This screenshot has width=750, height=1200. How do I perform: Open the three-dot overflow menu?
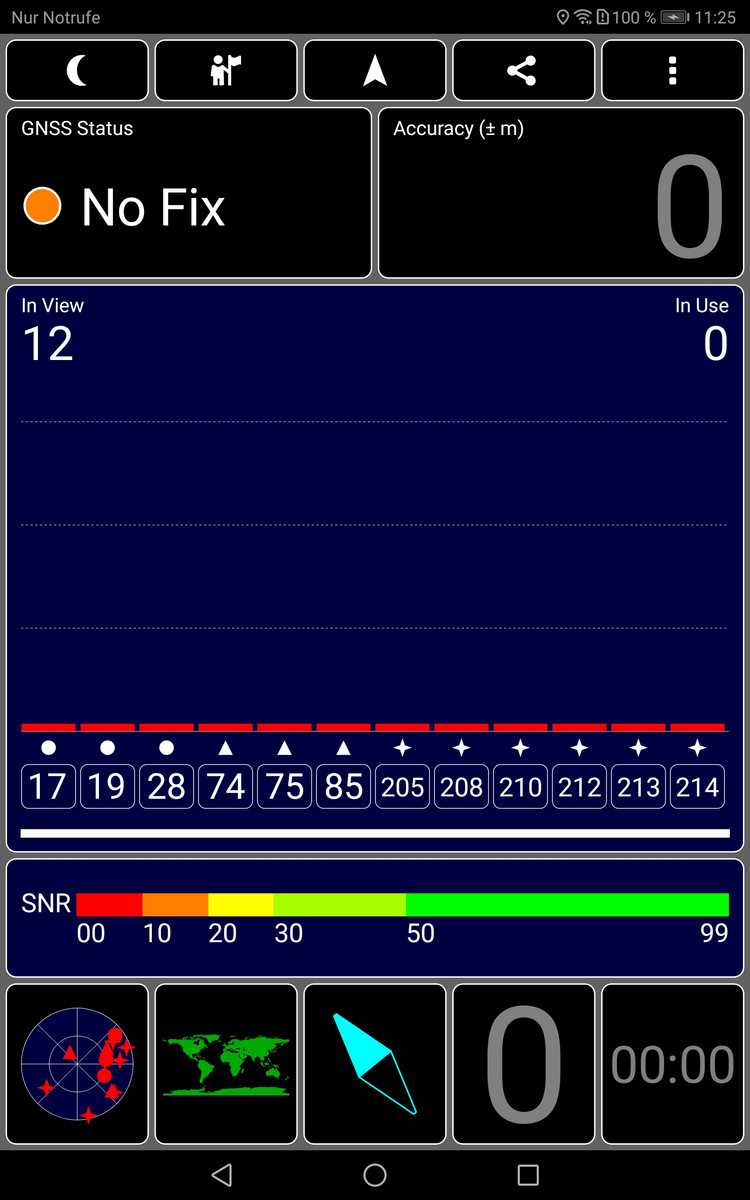coord(672,70)
